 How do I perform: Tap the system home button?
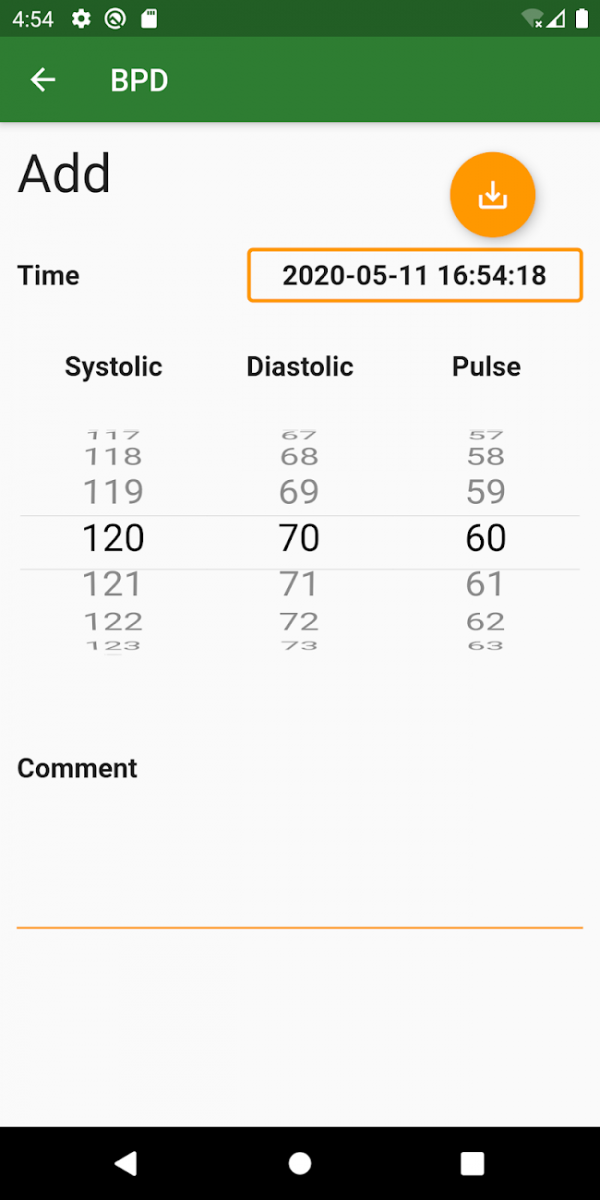point(299,1163)
